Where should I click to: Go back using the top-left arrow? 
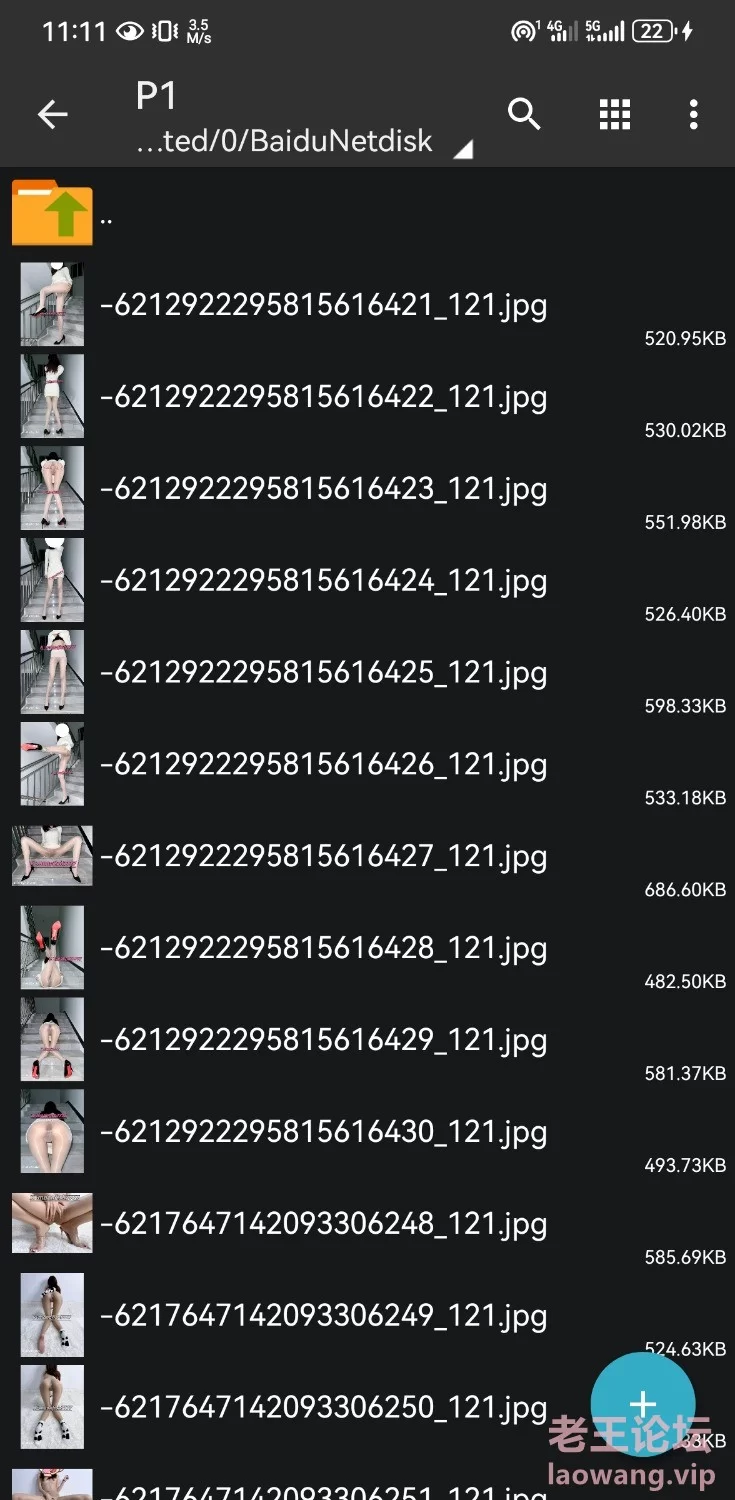(52, 115)
